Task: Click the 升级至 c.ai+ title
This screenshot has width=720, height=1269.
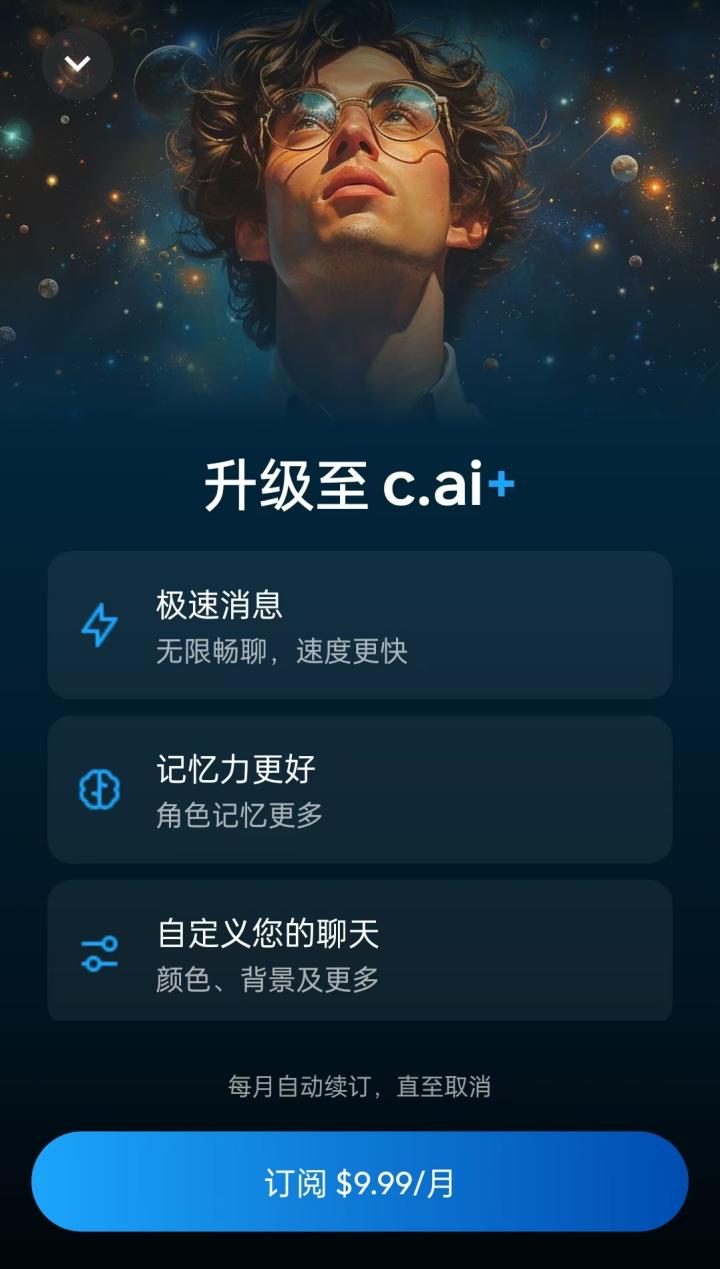Action: [360, 483]
